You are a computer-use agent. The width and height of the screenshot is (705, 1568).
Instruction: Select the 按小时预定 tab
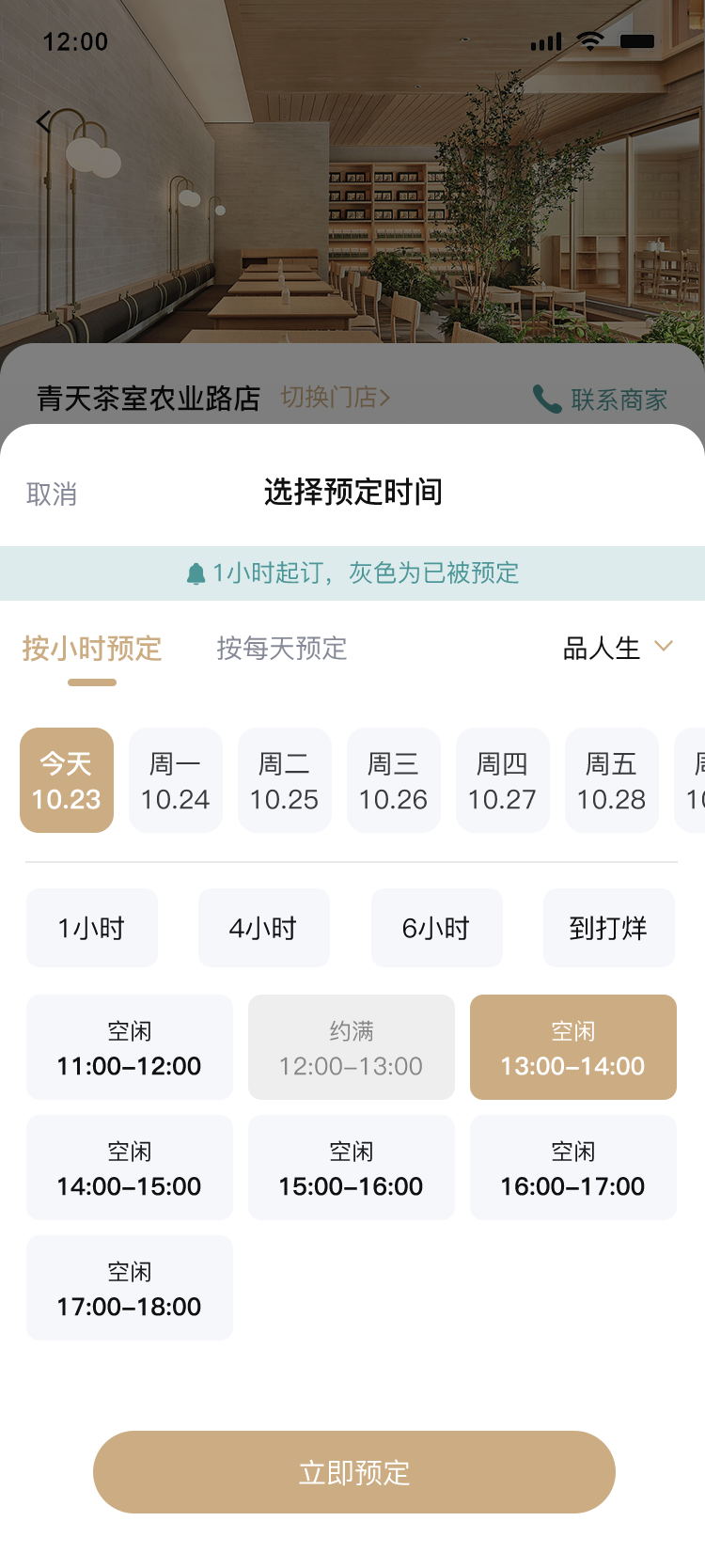tap(92, 649)
